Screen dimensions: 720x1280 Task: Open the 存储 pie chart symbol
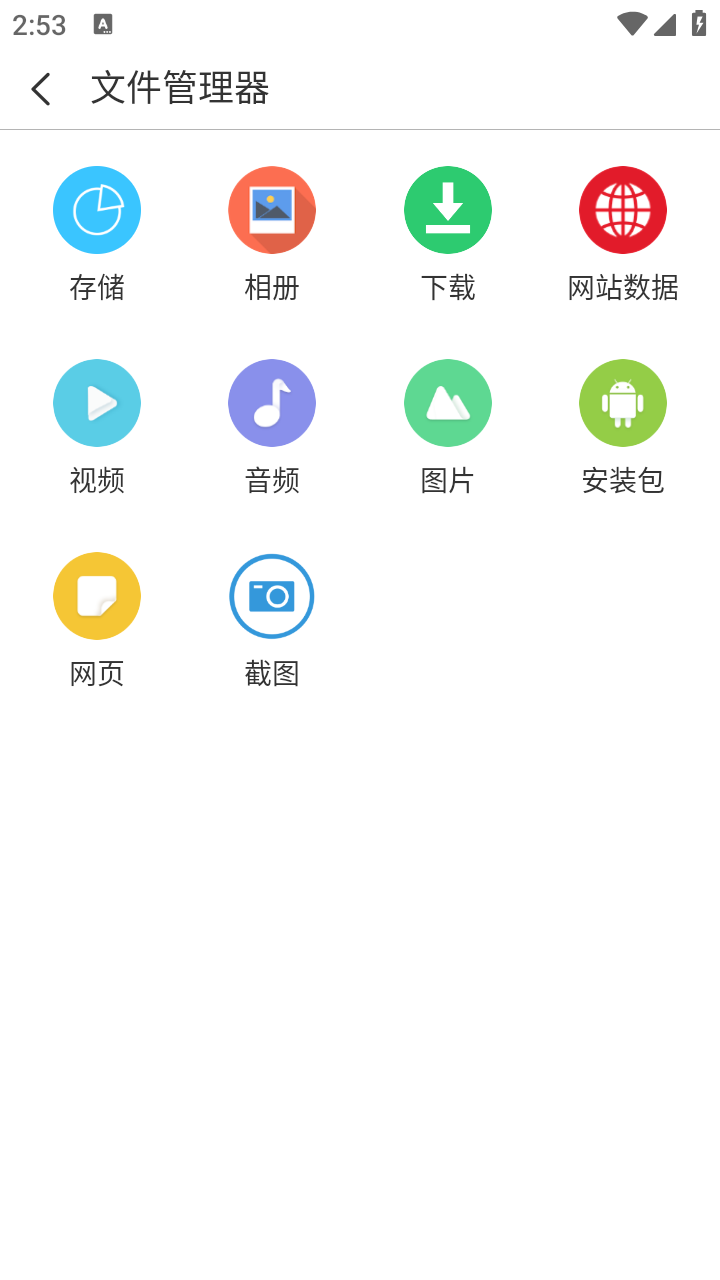(x=97, y=210)
